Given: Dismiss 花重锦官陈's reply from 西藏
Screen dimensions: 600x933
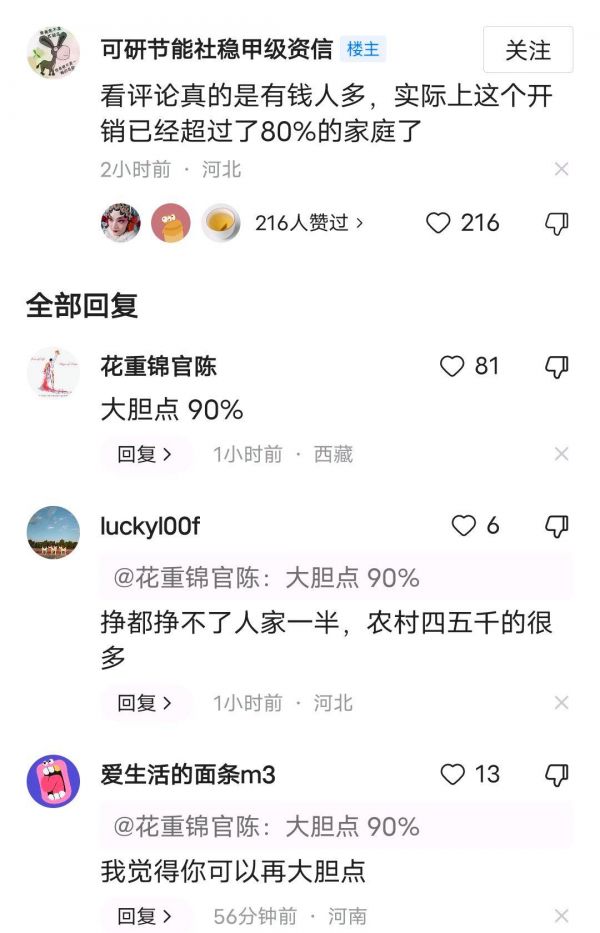Looking at the screenshot, I should (x=561, y=454).
